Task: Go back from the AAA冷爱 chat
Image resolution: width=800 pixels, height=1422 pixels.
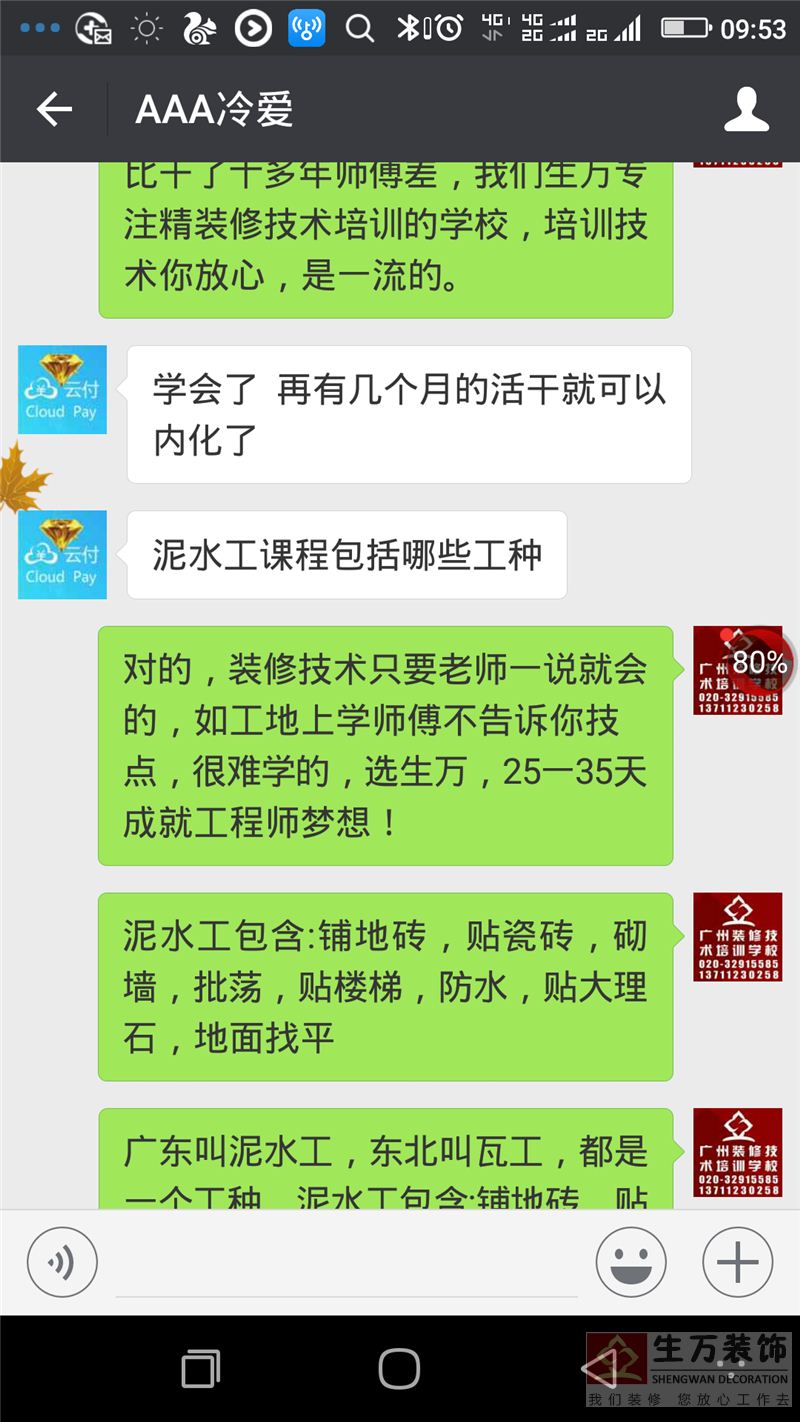Action: (54, 109)
